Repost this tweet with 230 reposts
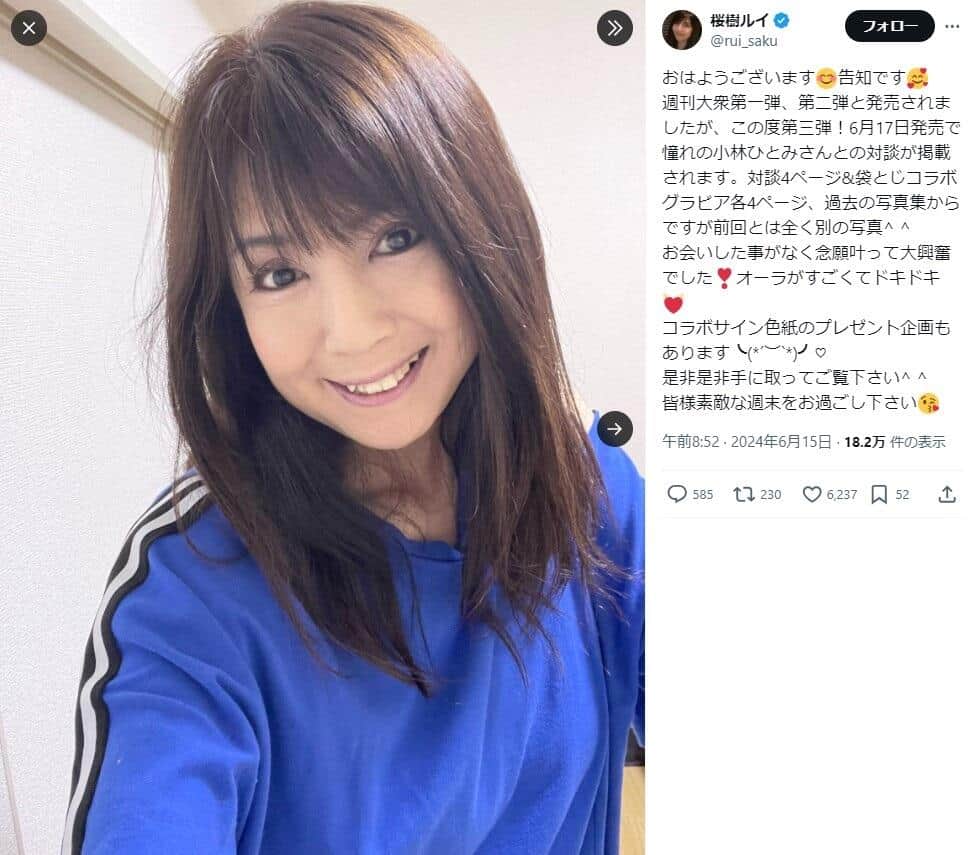Image resolution: width=975 pixels, height=855 pixels. coord(744,494)
